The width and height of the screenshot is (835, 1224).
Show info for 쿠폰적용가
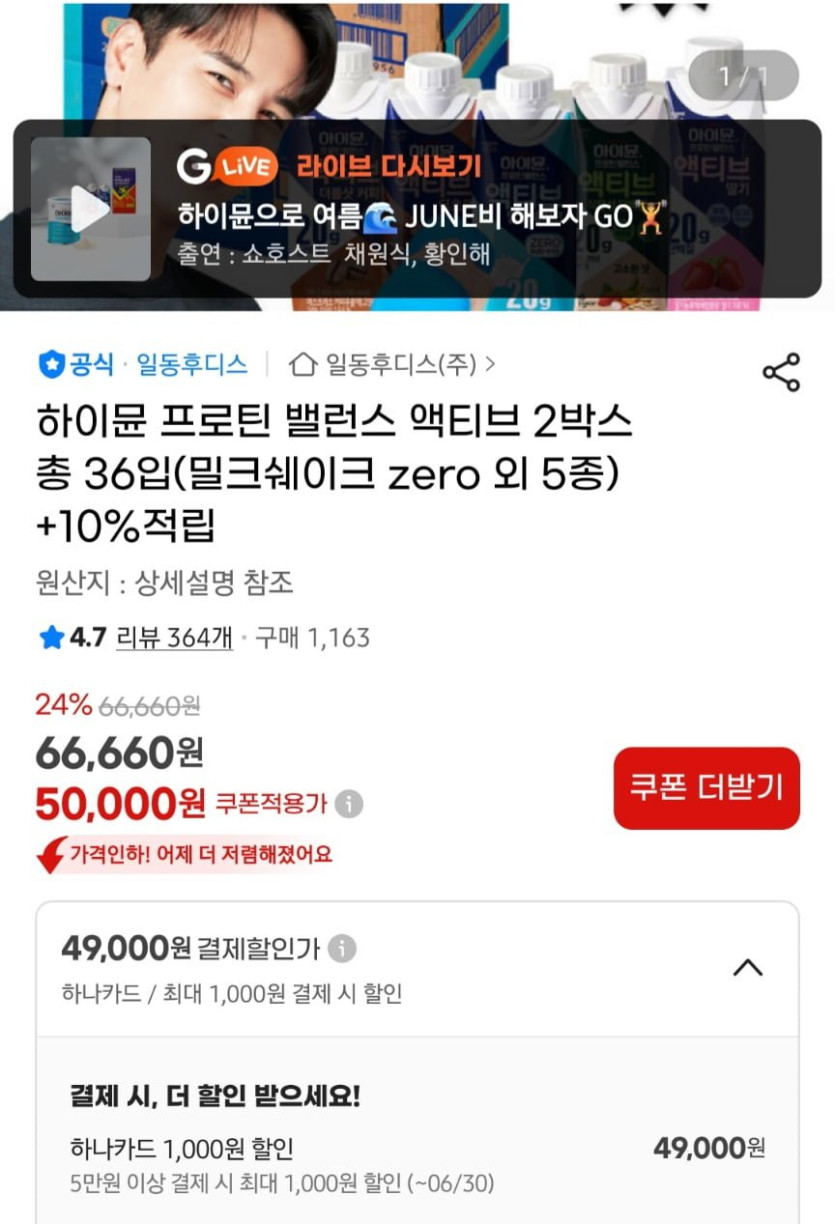tap(349, 803)
